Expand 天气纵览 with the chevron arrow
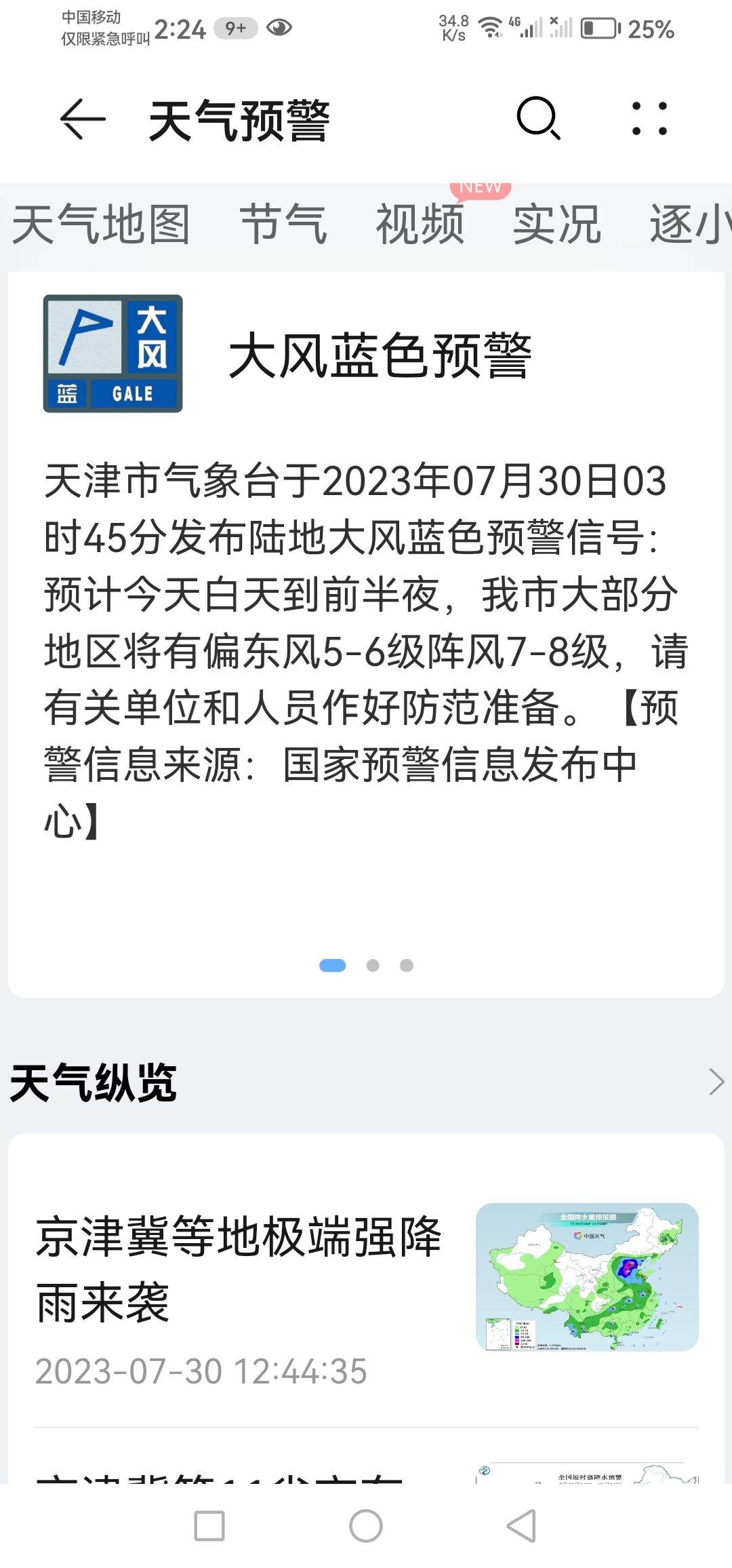The image size is (732, 1568). (x=716, y=1081)
